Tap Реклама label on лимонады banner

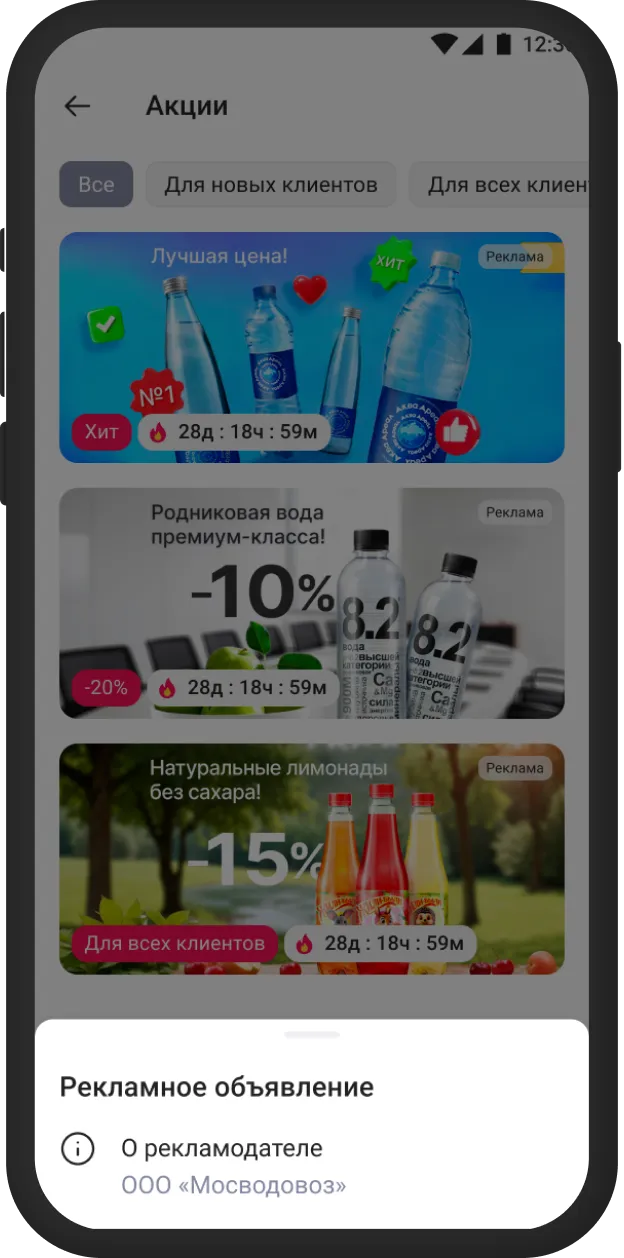coord(515,769)
